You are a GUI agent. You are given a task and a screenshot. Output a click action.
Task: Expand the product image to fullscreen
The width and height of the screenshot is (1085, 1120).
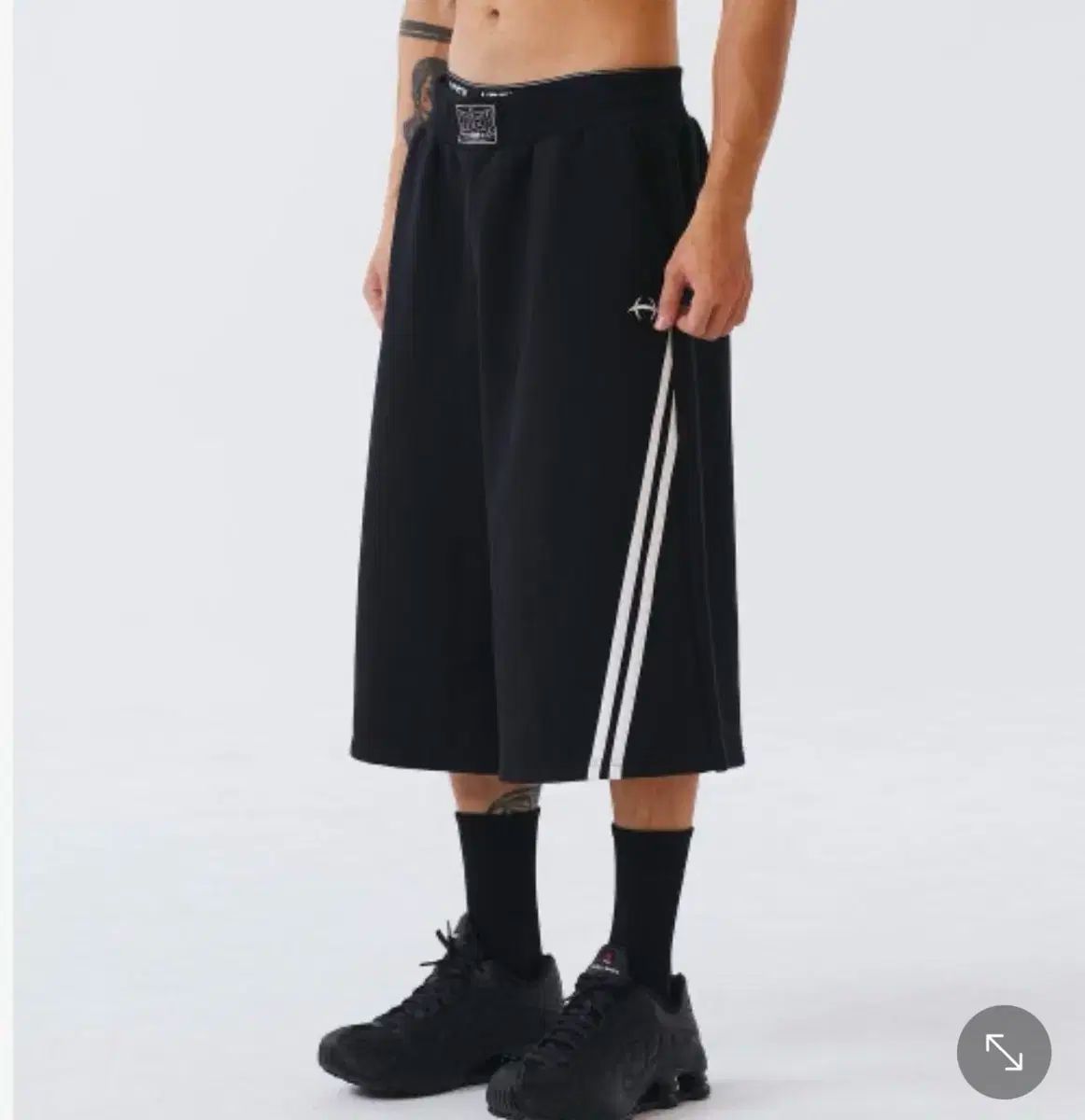[x=1004, y=1052]
